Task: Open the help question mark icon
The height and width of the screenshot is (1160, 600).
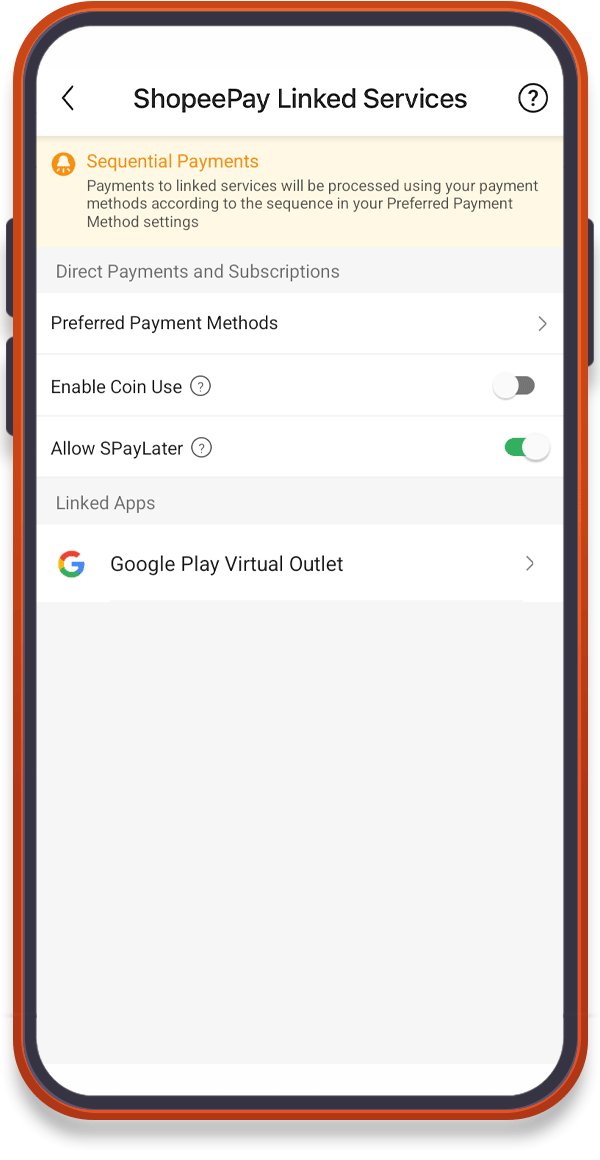Action: [x=533, y=98]
